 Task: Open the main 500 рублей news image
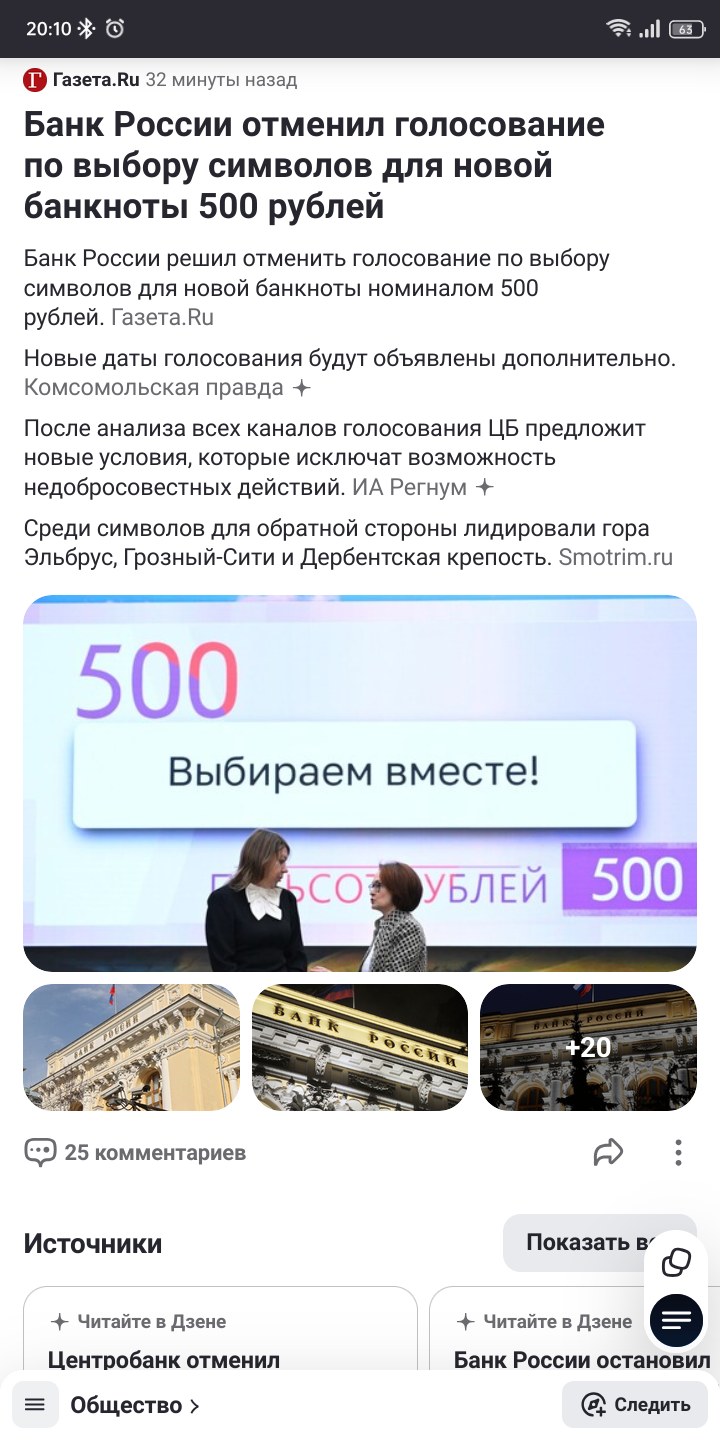point(360,783)
